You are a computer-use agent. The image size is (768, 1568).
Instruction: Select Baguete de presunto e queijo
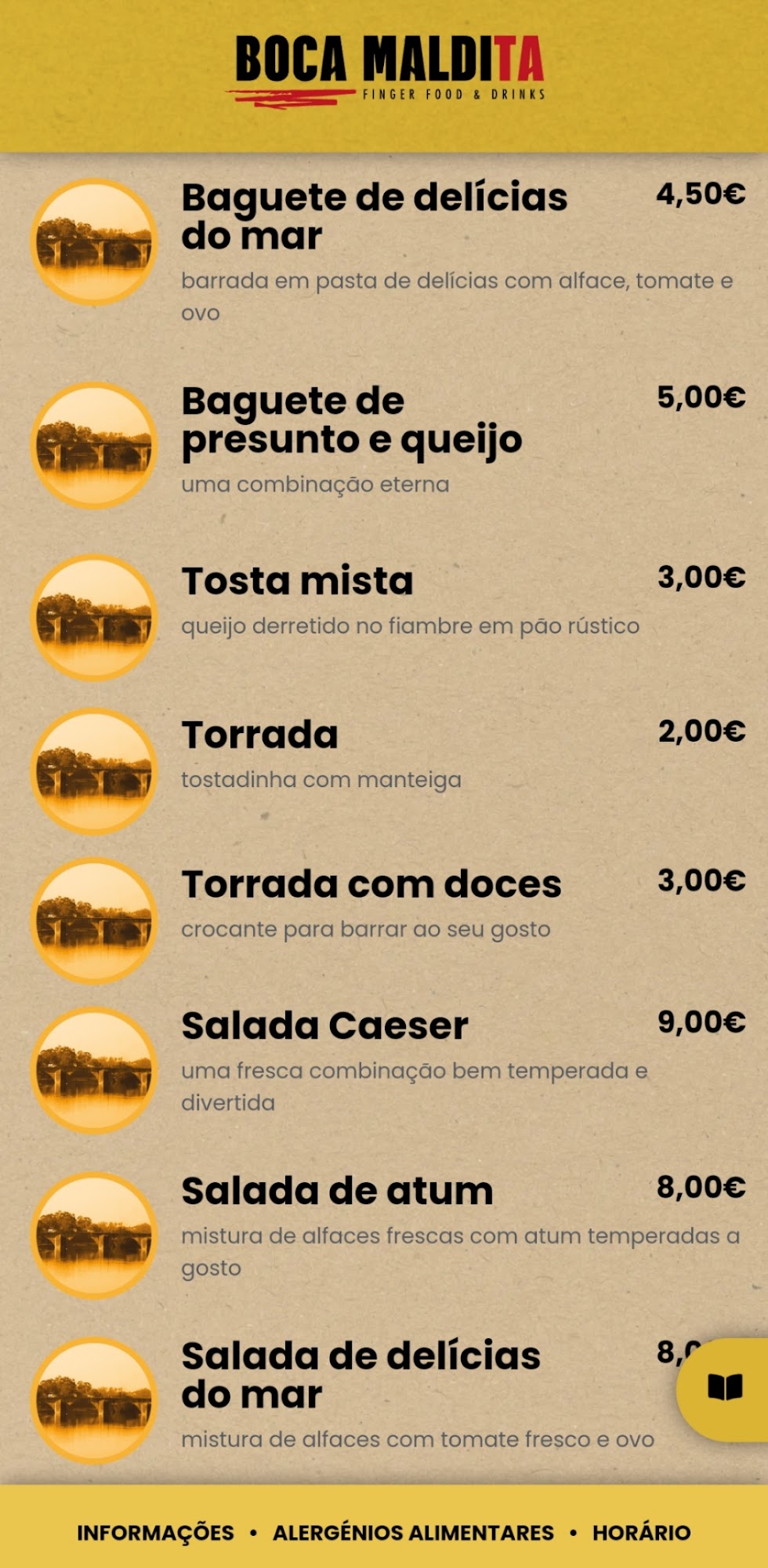pos(352,420)
